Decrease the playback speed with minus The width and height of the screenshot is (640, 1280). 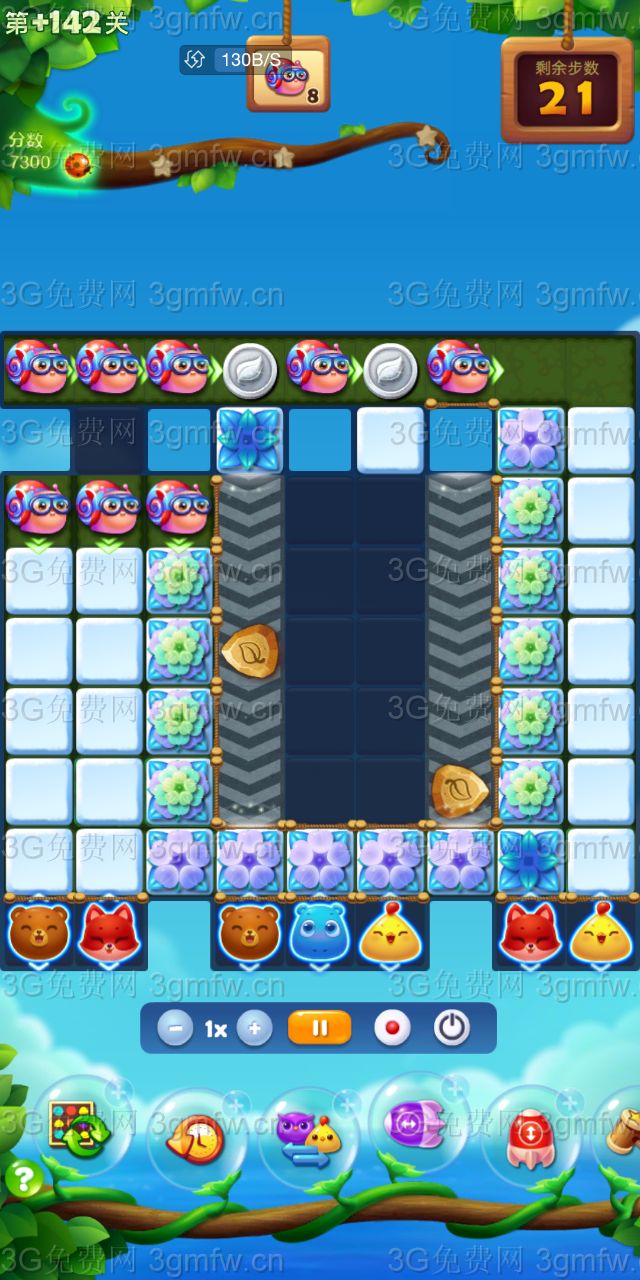[175, 1028]
